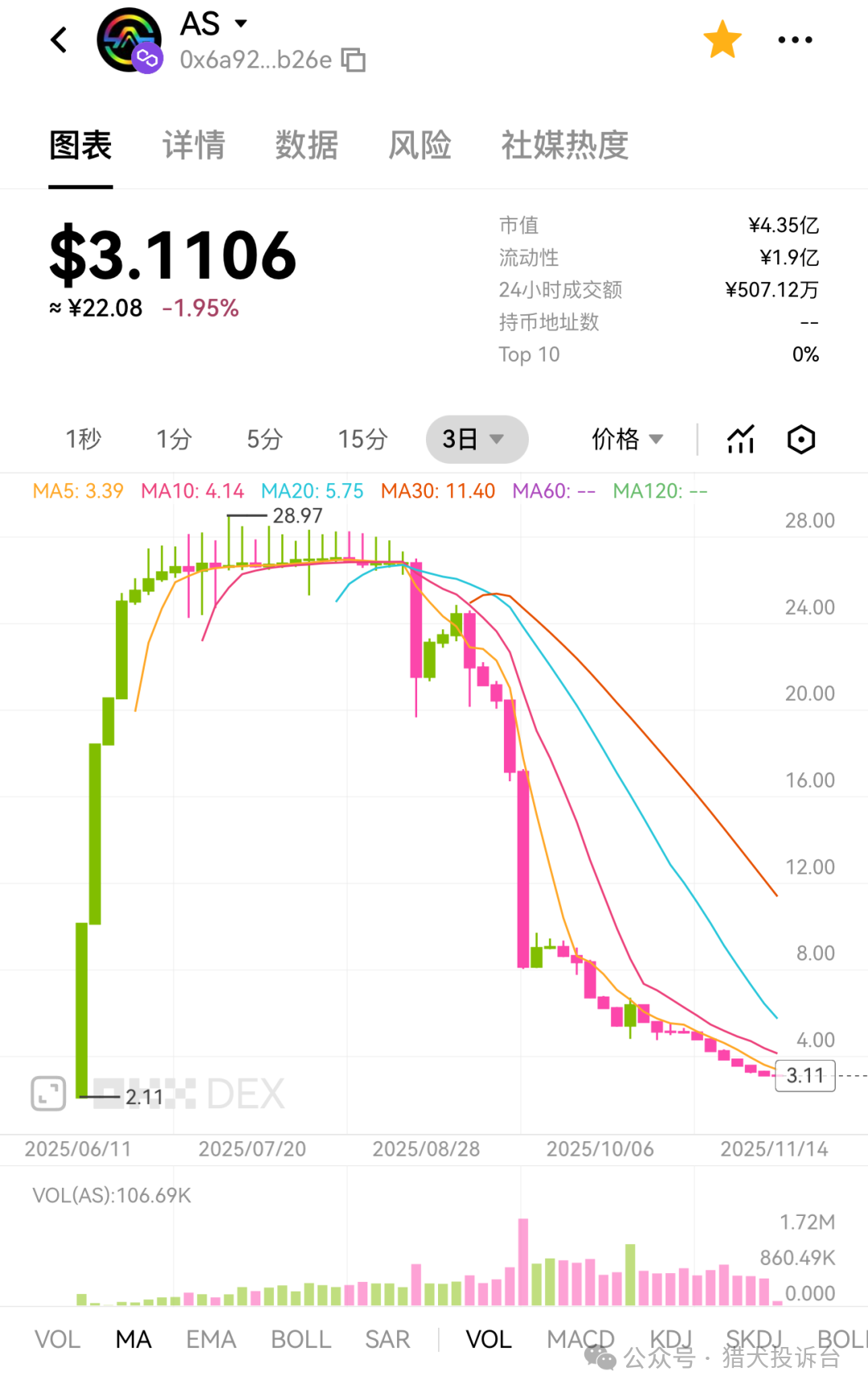Open the chart indicators icon
The image size is (868, 1392).
tap(741, 439)
